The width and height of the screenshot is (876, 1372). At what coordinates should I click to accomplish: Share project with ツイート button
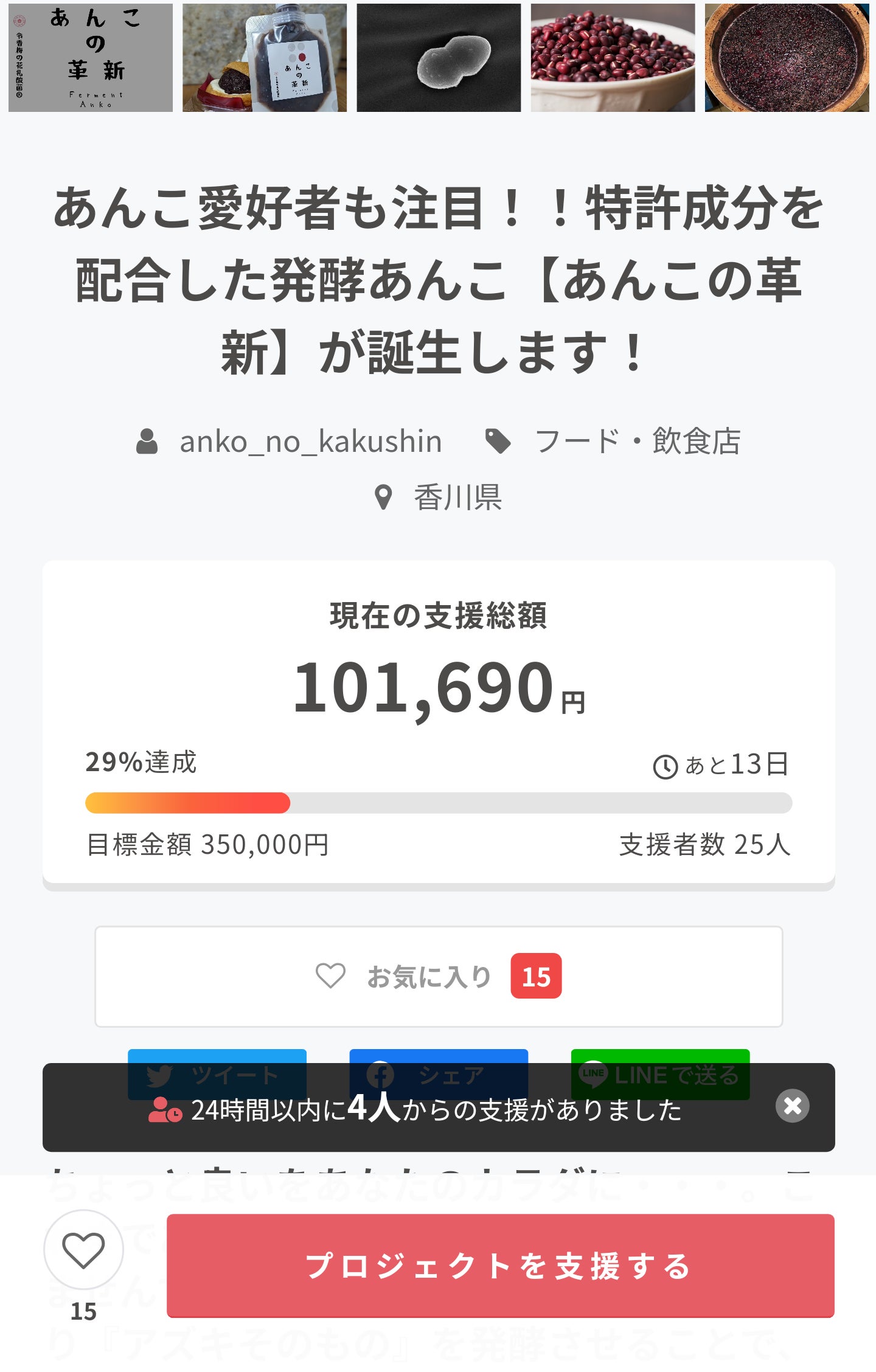[217, 1056]
